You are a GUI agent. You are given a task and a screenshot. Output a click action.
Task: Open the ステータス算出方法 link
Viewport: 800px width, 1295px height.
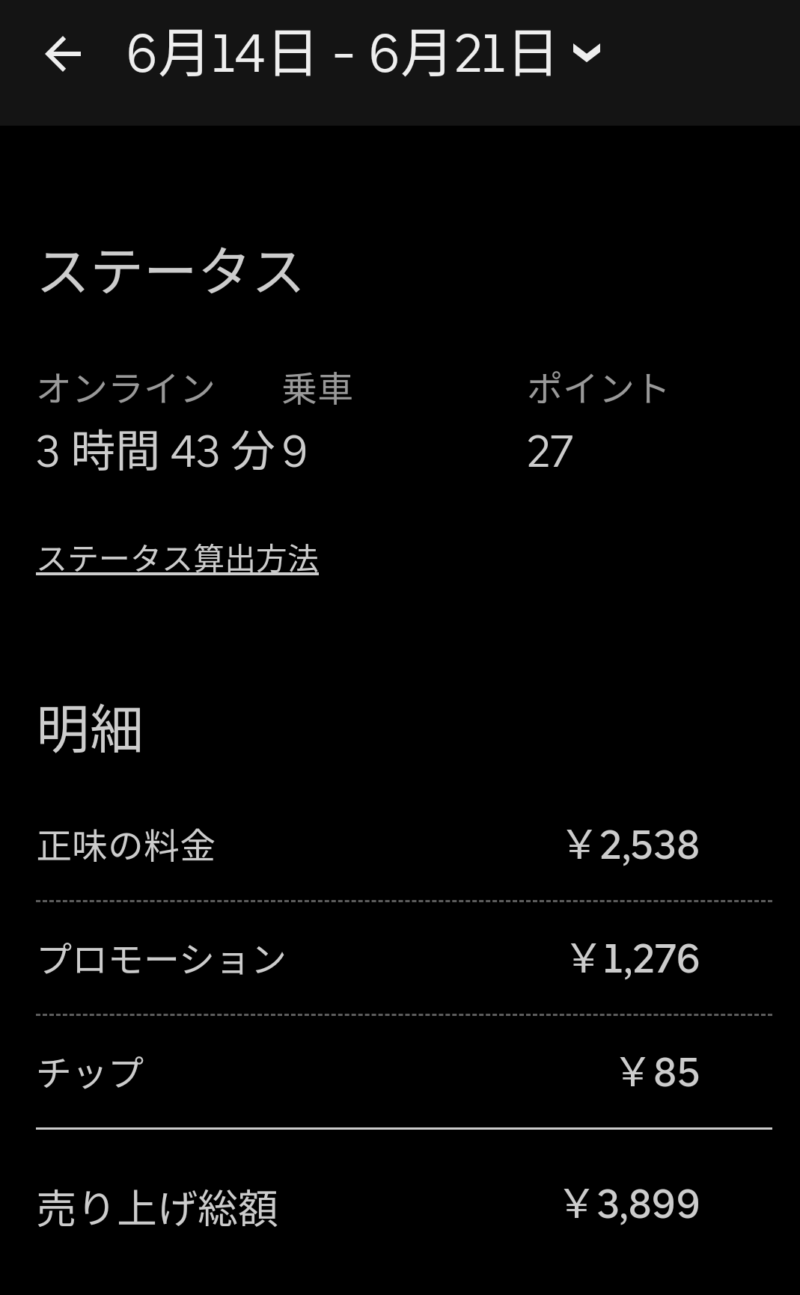click(x=178, y=559)
